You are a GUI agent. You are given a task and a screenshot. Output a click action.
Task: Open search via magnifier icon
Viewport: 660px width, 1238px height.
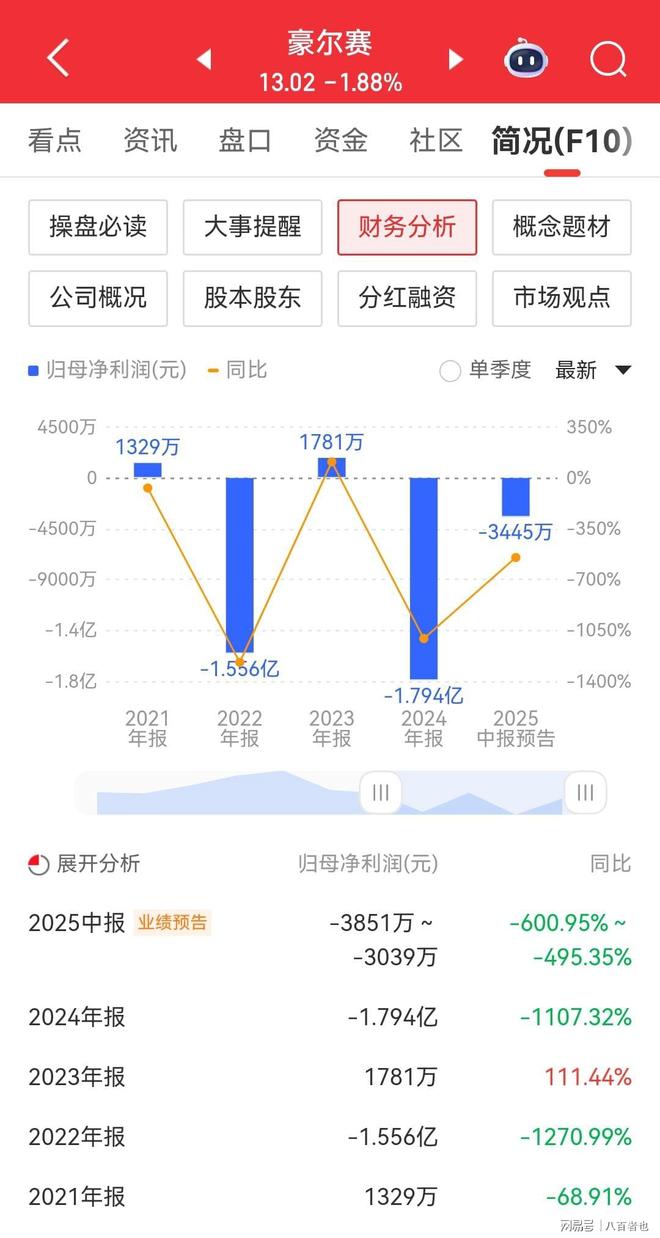[607, 59]
